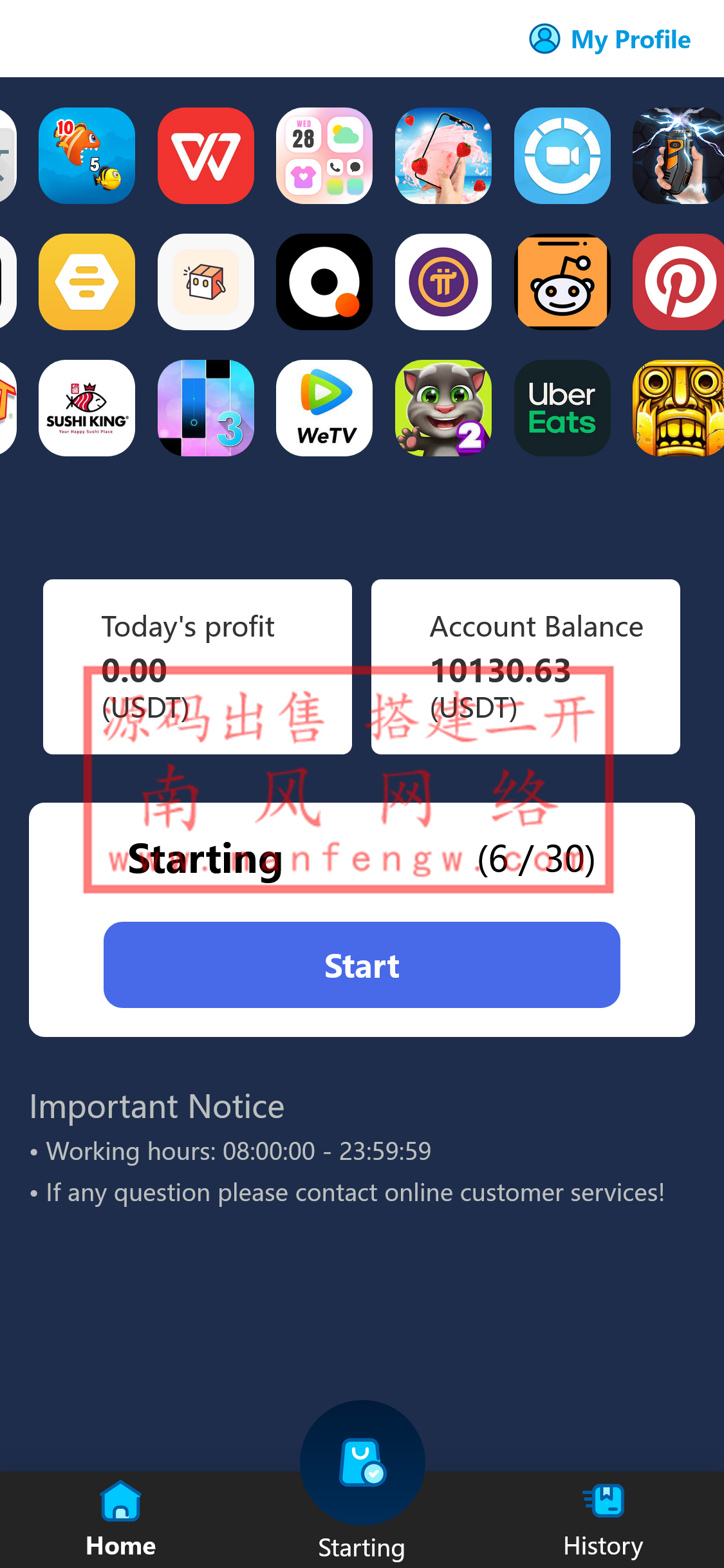
Task: Open My Profile
Action: click(610, 39)
